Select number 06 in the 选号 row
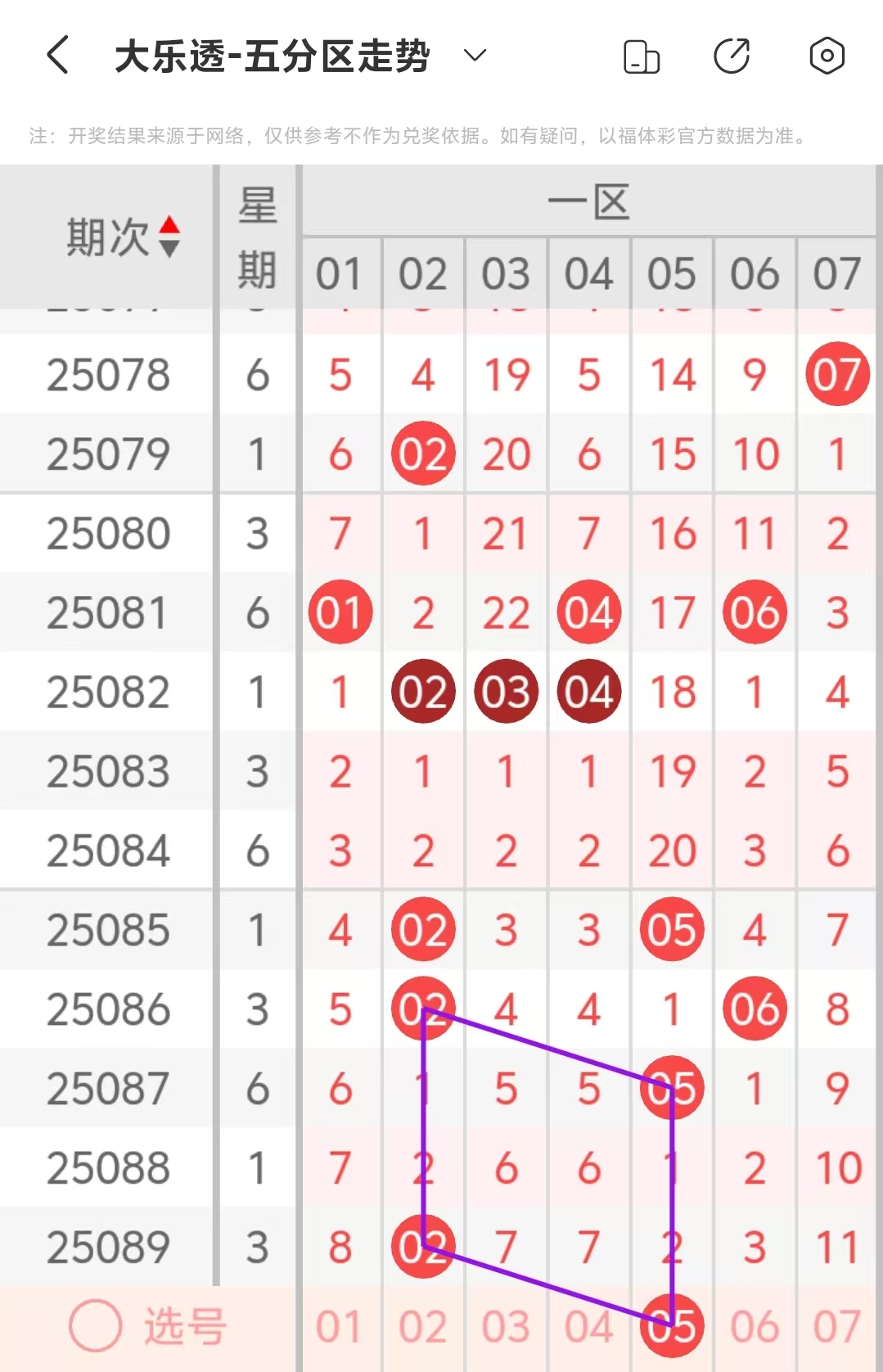 [755, 1327]
